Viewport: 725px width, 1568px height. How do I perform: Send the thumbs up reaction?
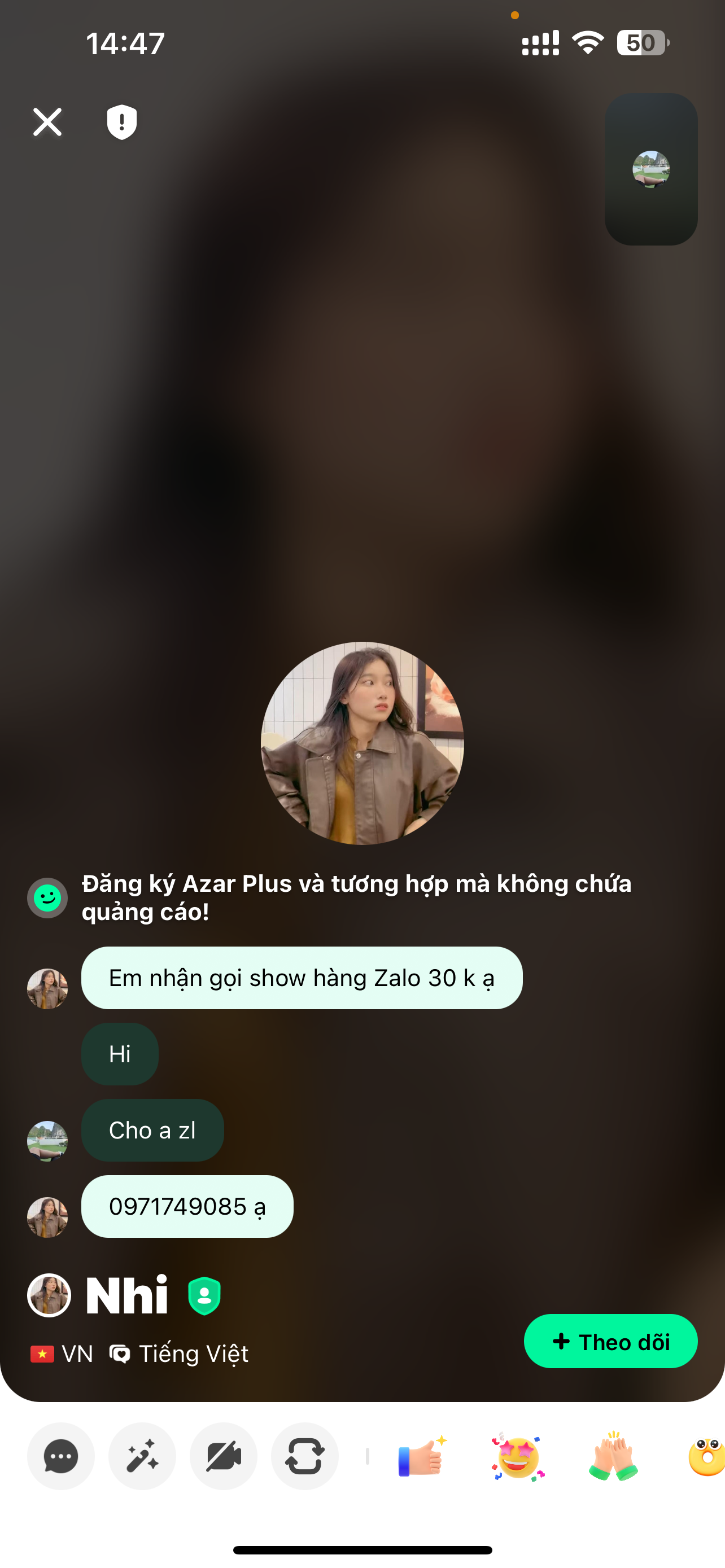click(x=421, y=1457)
